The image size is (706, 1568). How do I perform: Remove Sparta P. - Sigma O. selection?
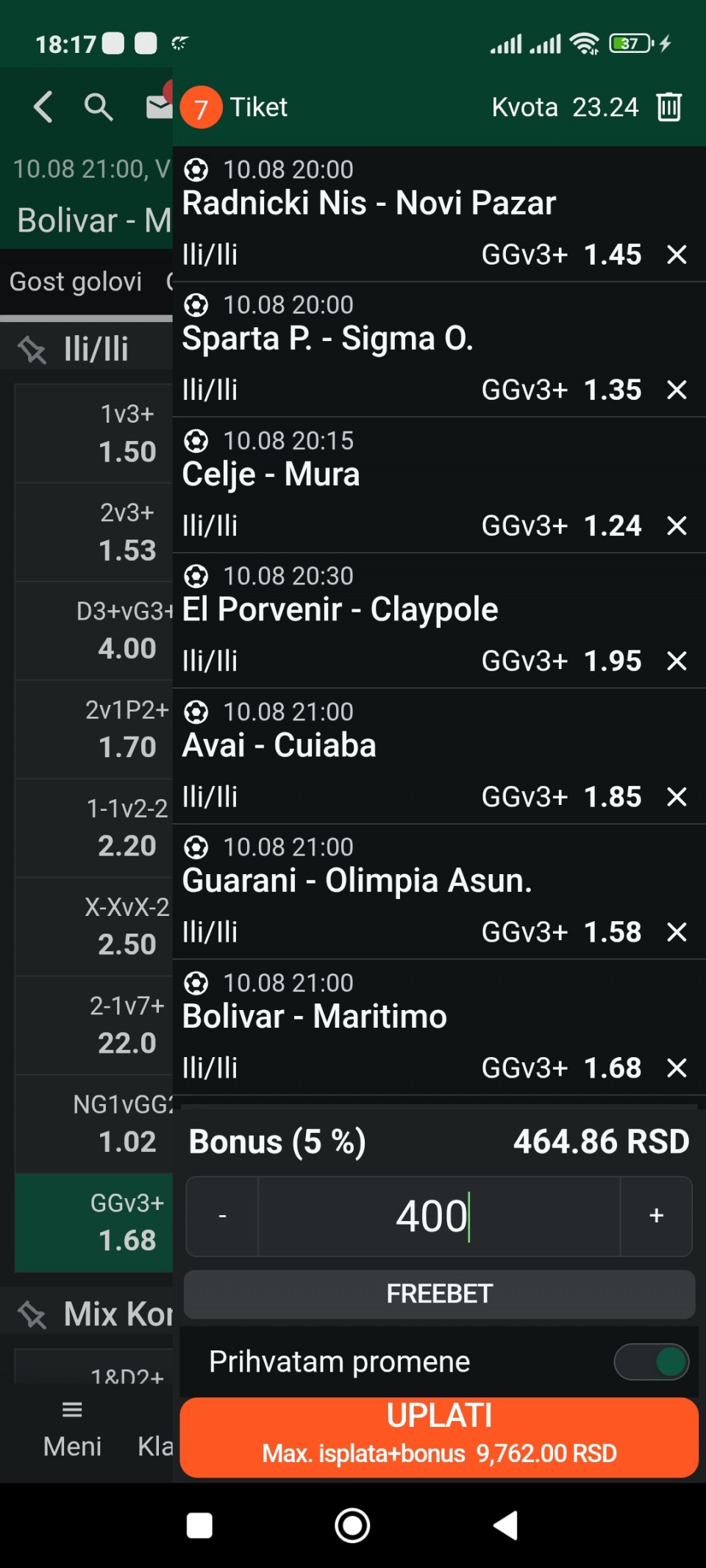(677, 390)
